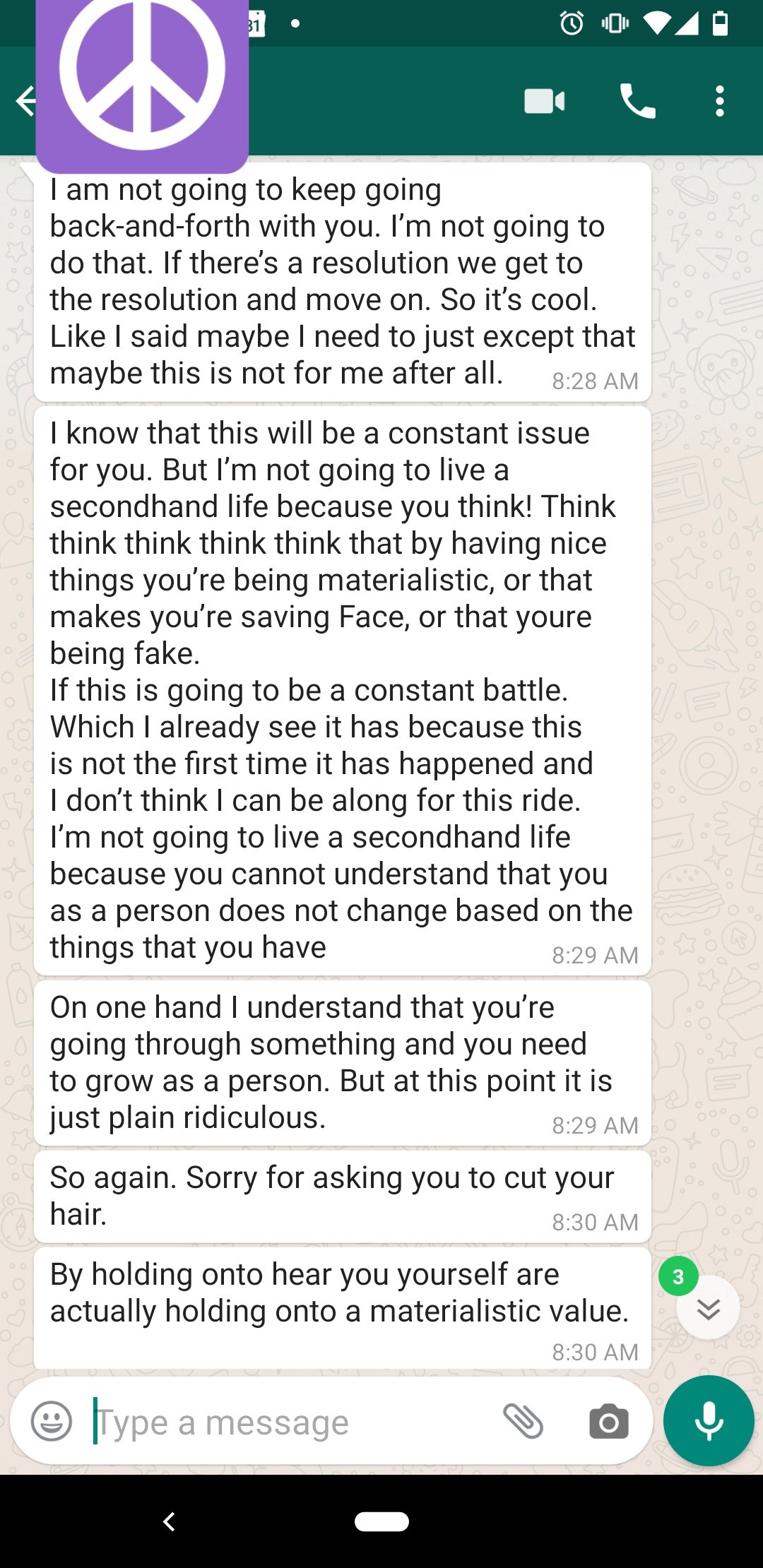This screenshot has height=1568, width=763.
Task: Open the camera to send a photo
Action: point(608,1422)
